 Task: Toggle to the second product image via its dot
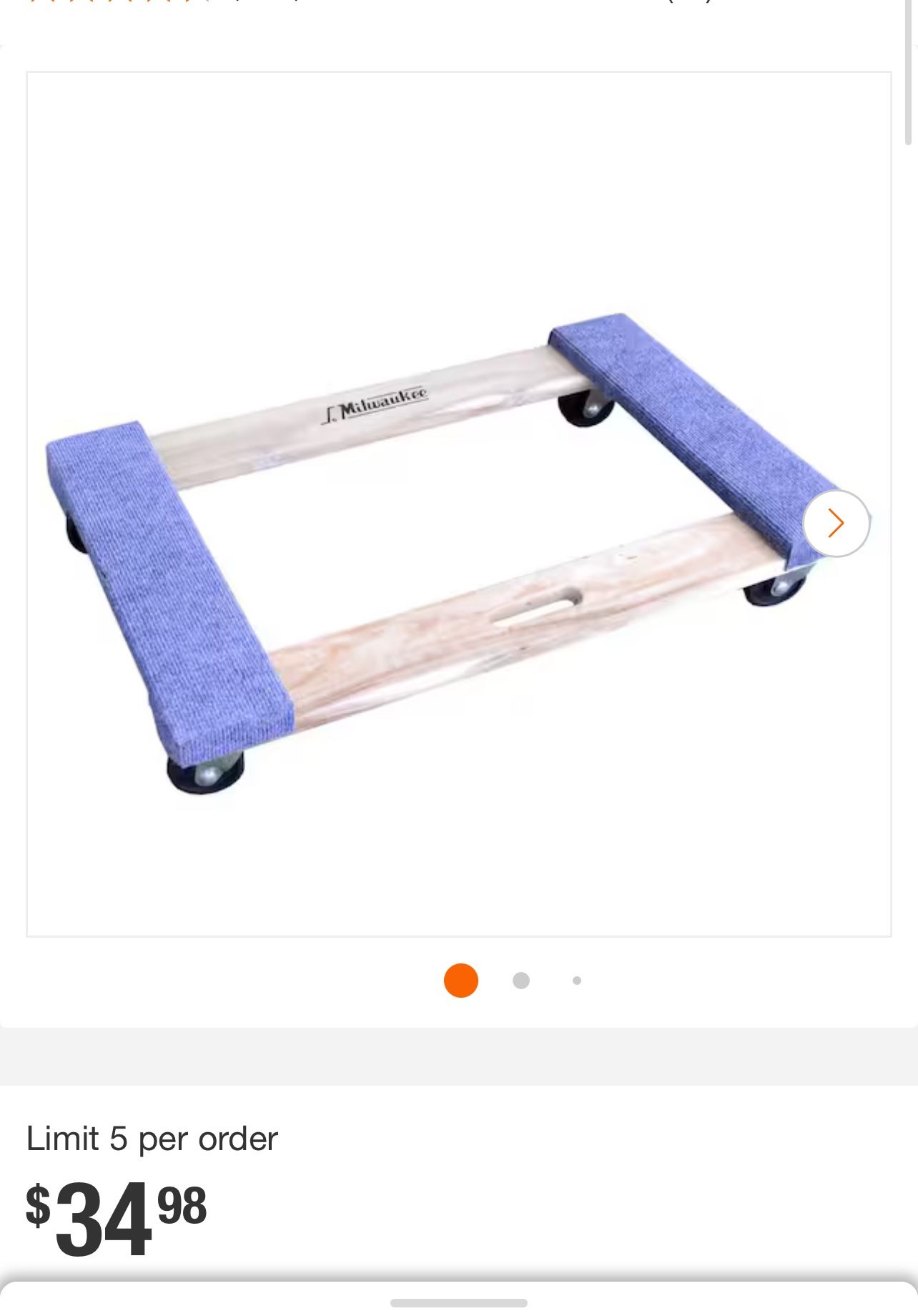point(521,978)
